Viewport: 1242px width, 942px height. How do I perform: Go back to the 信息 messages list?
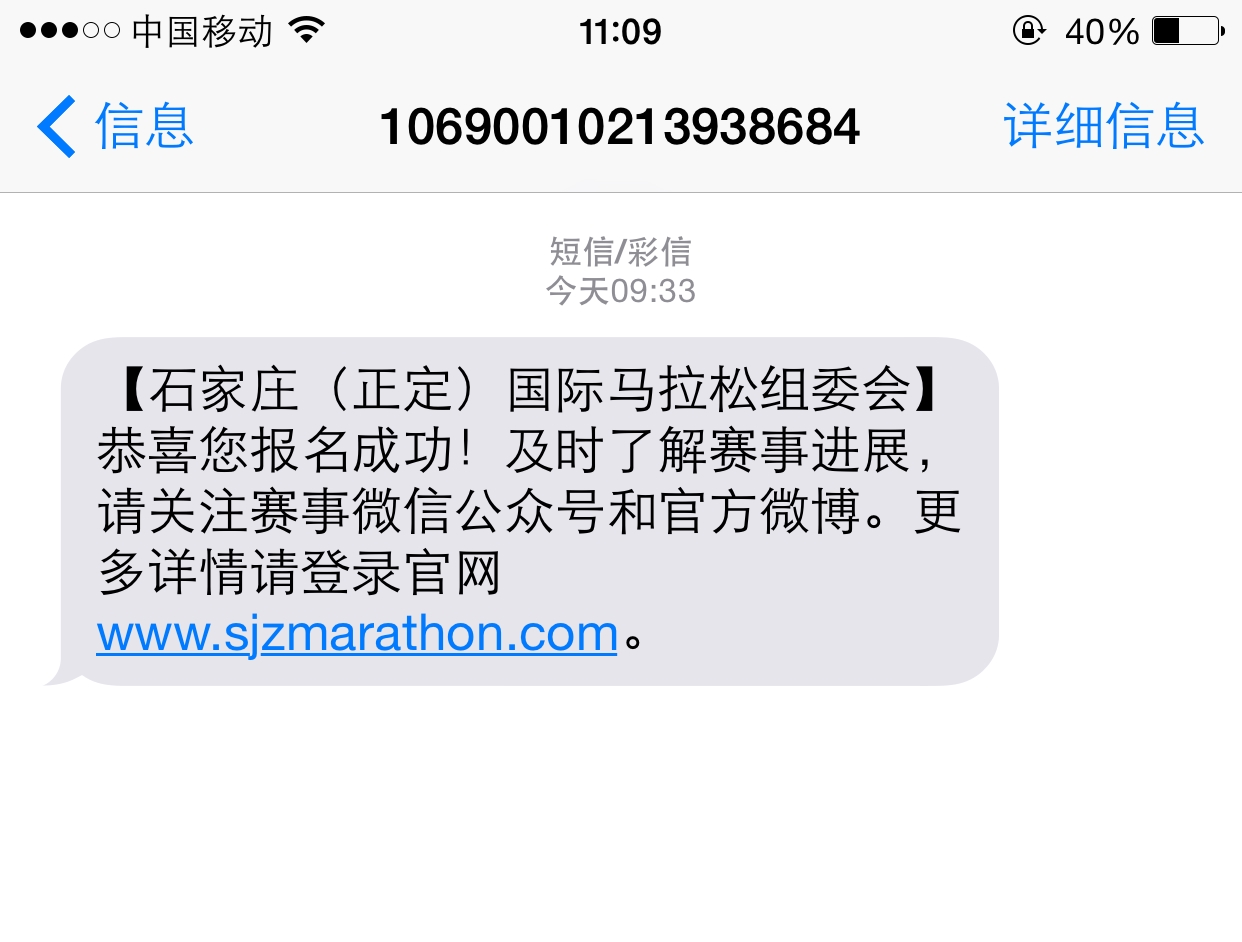pyautogui.click(x=115, y=126)
